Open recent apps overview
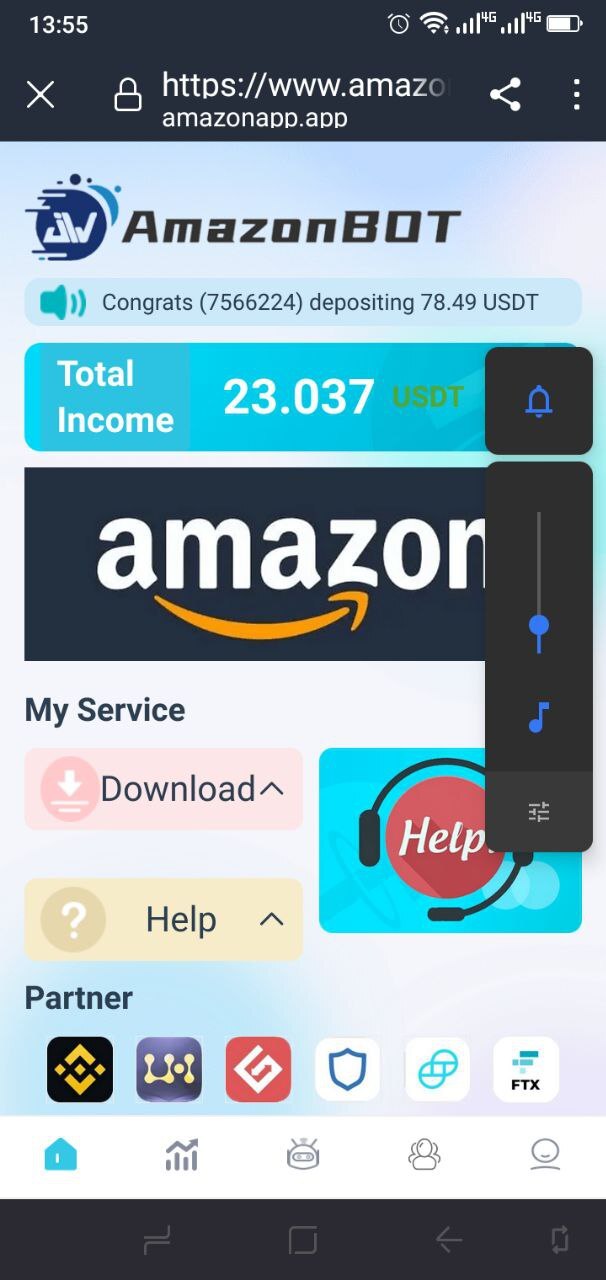This screenshot has height=1280, width=606. [302, 1240]
